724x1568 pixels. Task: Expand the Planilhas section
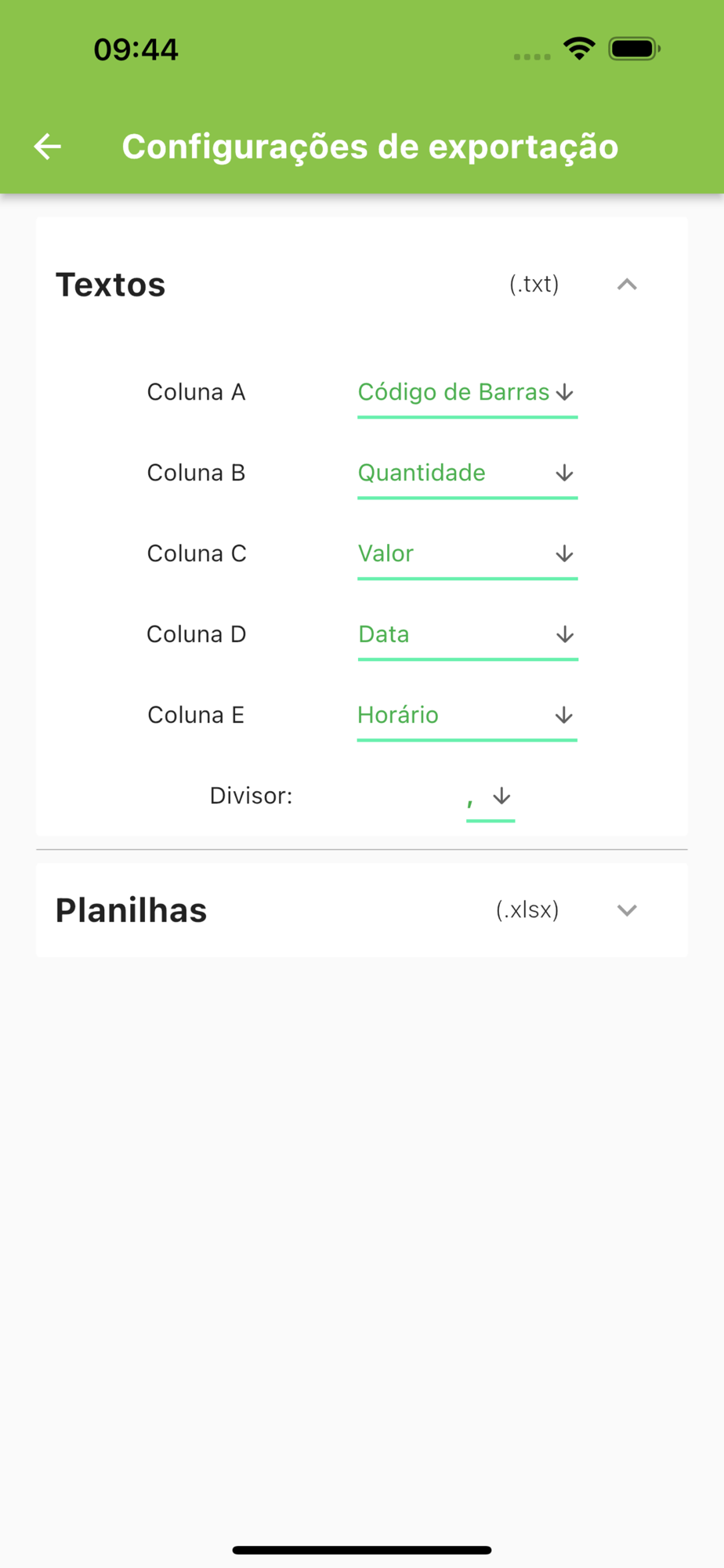point(626,910)
